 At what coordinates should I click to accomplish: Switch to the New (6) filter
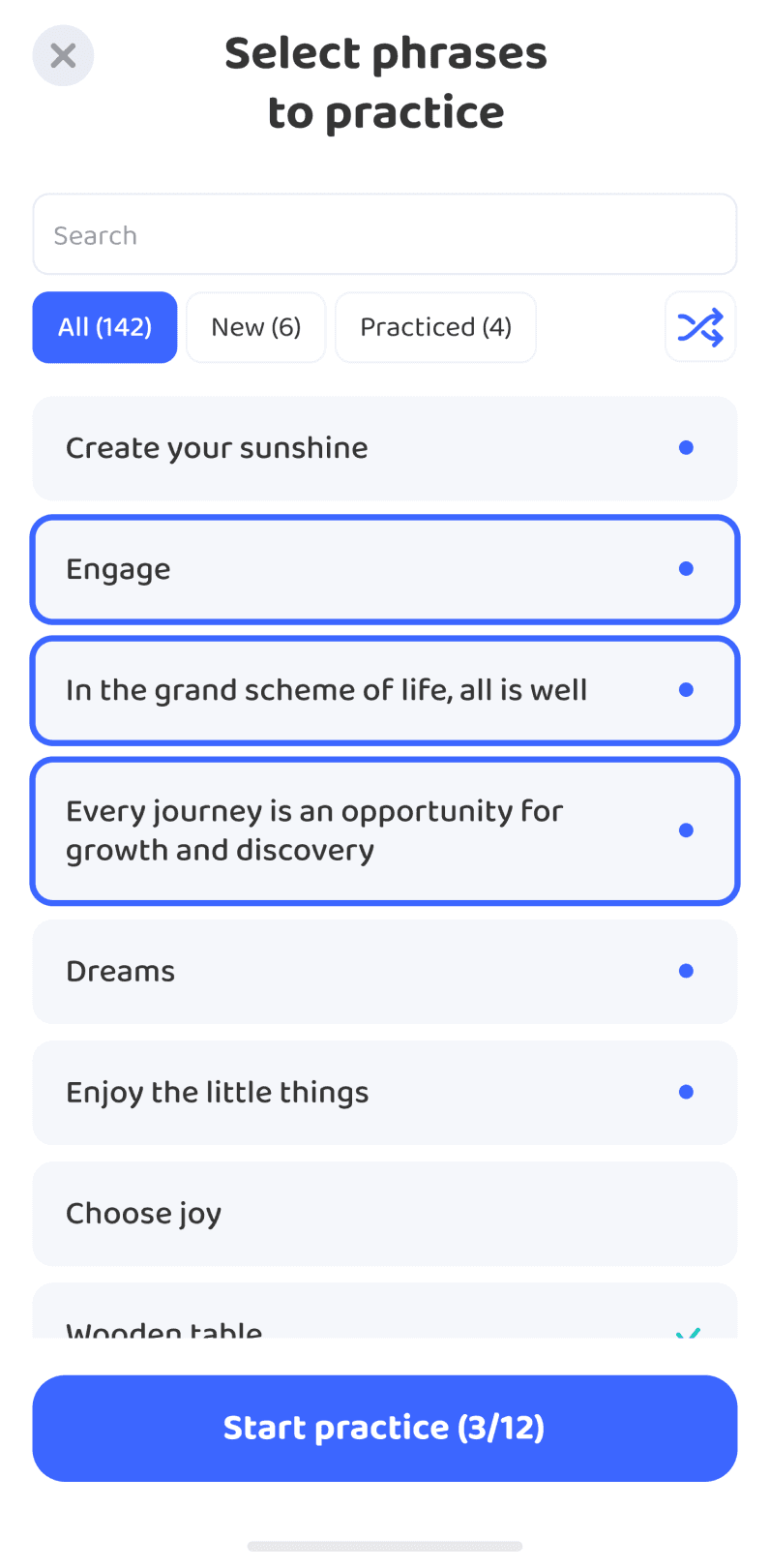click(x=256, y=327)
